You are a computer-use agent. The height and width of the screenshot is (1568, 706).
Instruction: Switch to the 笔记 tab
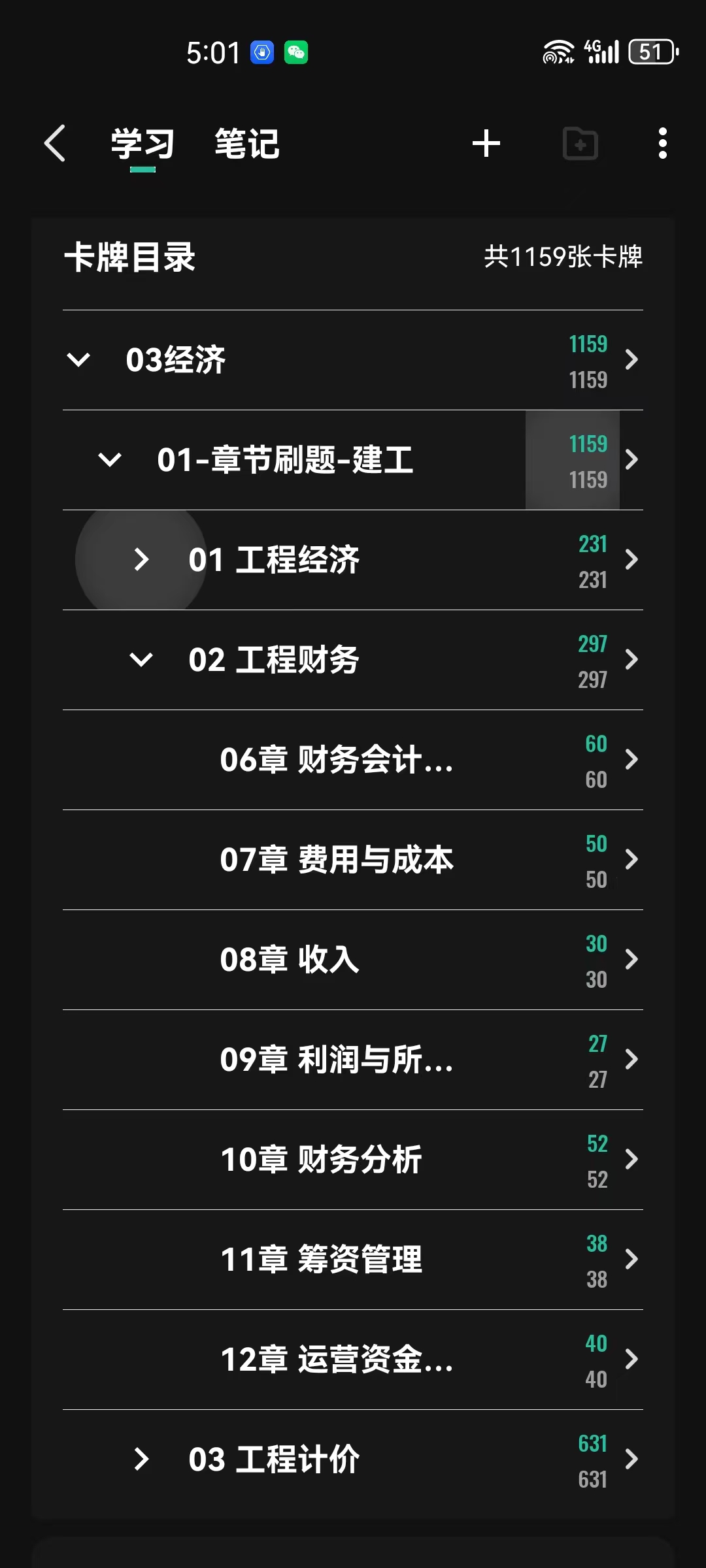click(x=246, y=144)
